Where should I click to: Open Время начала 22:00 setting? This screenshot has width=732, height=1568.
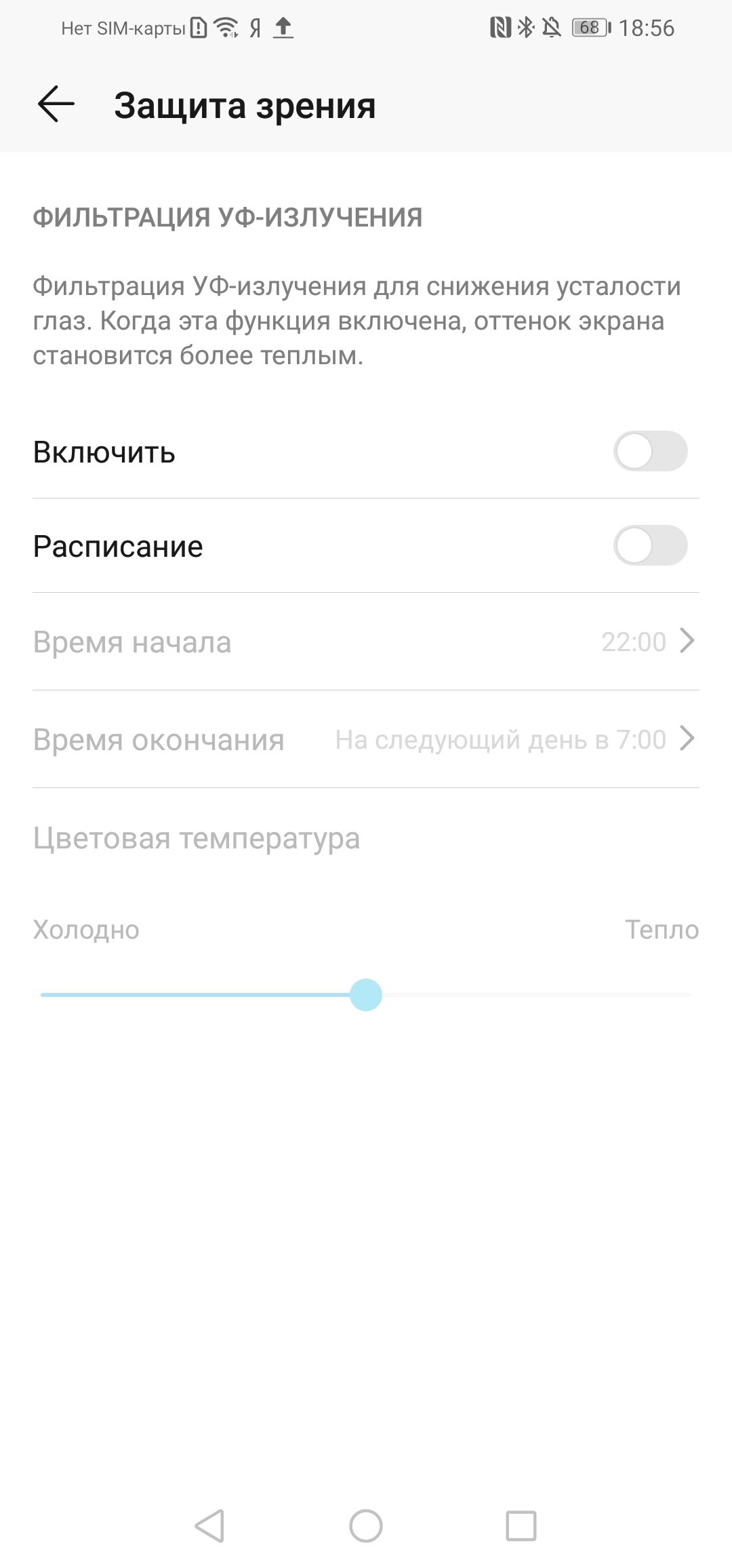[366, 642]
